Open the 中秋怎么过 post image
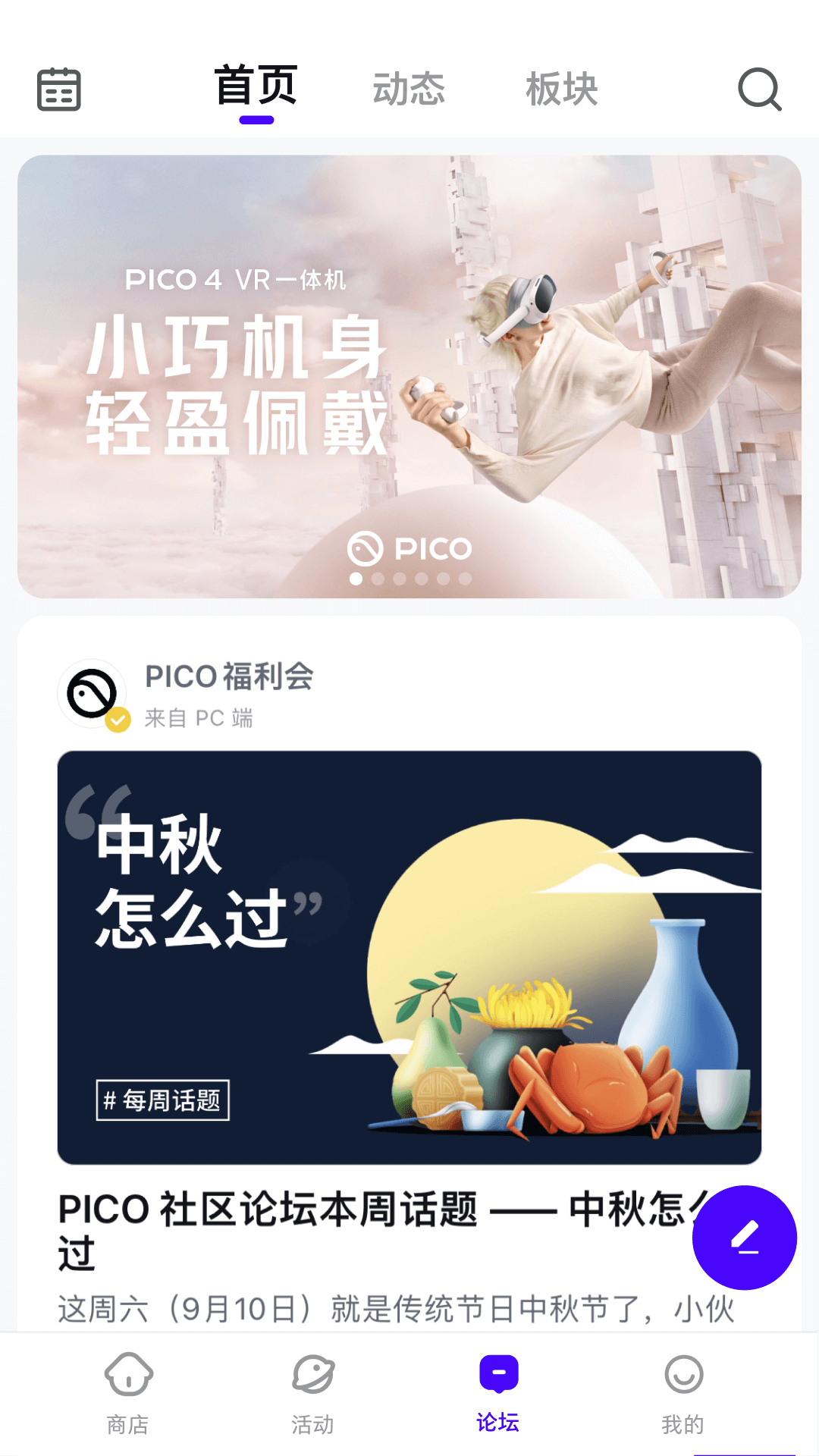 (x=409, y=958)
